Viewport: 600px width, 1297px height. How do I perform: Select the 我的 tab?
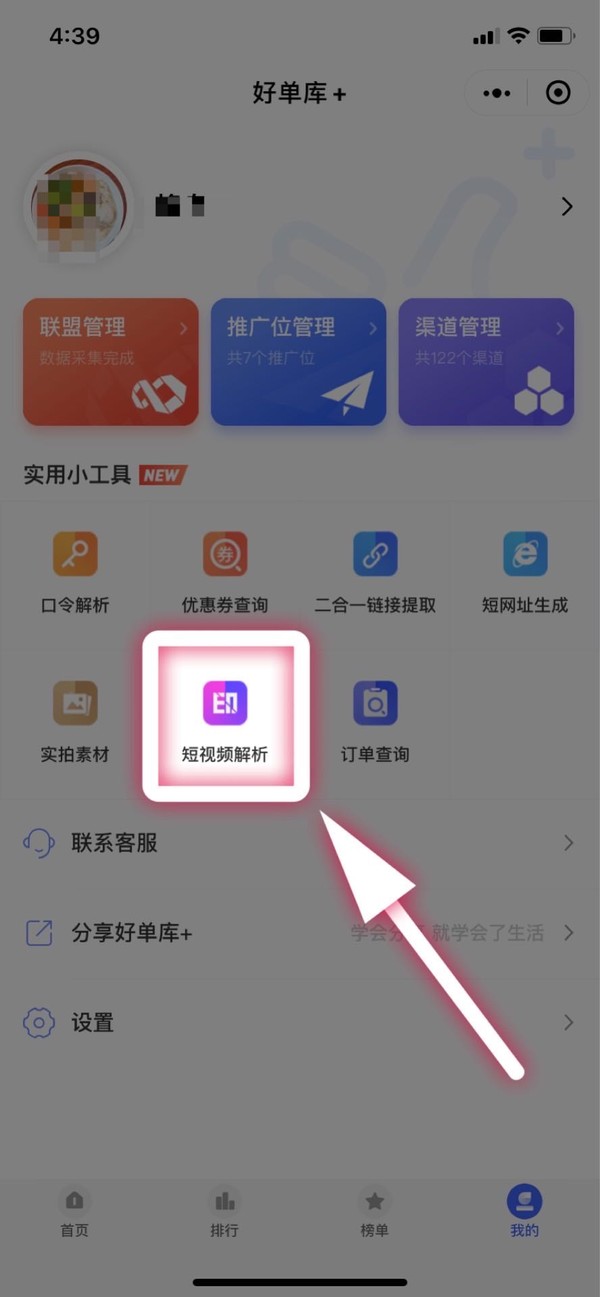525,1212
